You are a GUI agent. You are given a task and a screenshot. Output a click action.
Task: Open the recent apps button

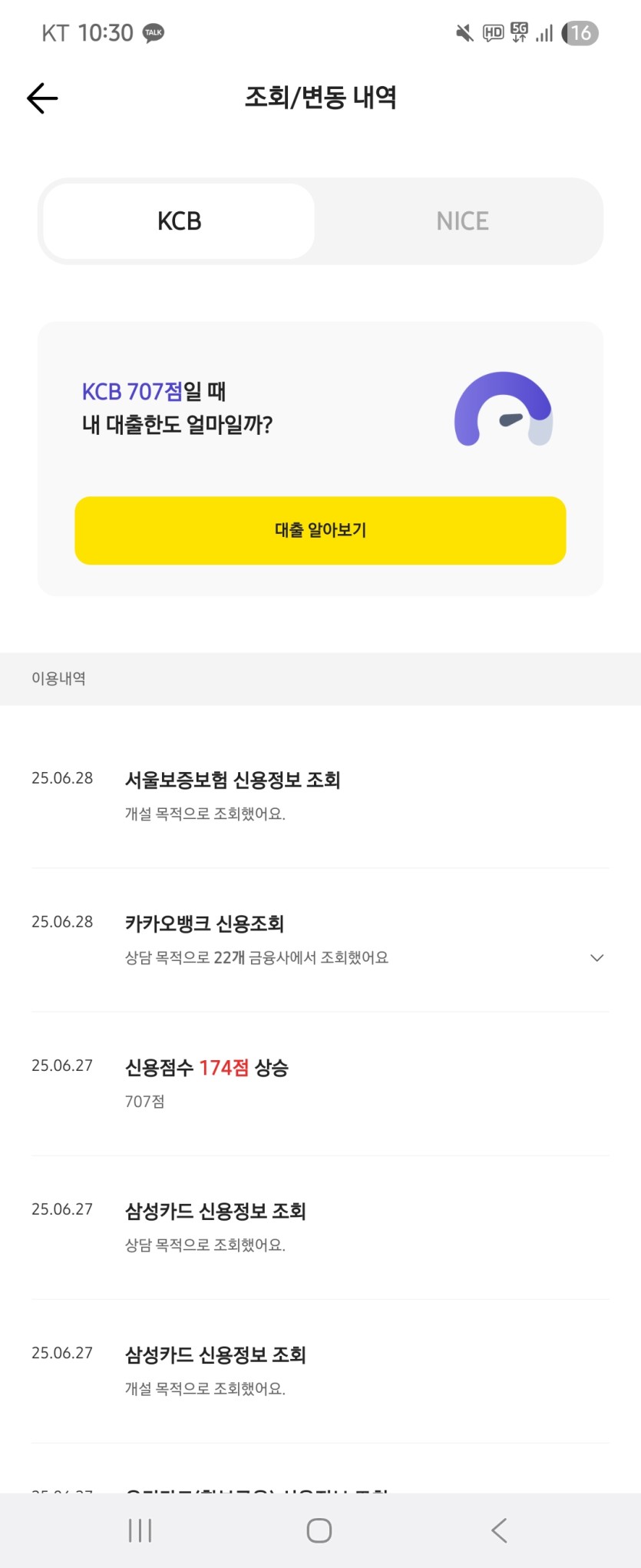(x=140, y=1530)
